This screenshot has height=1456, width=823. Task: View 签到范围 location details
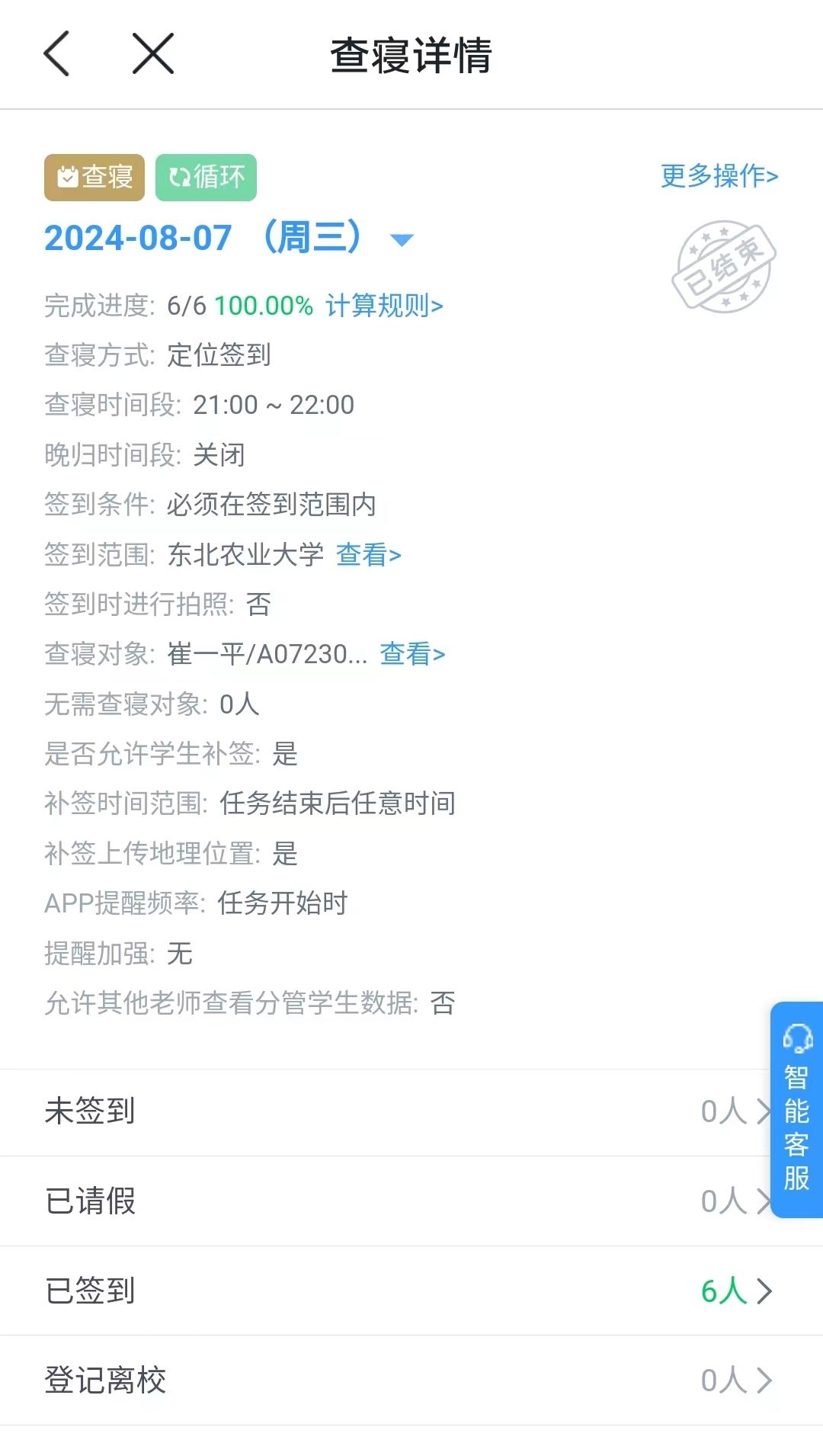click(369, 555)
